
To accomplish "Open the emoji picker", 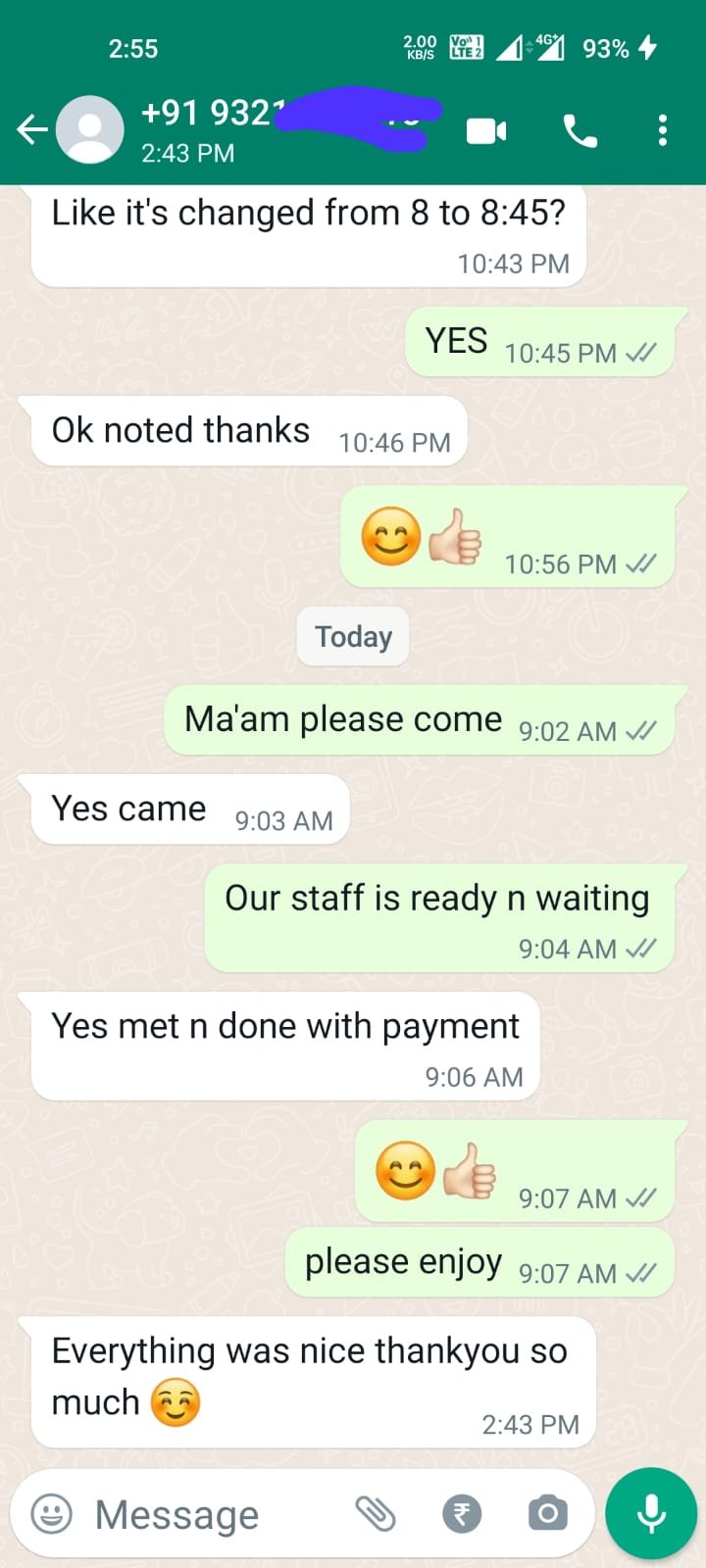I will click(x=52, y=1514).
